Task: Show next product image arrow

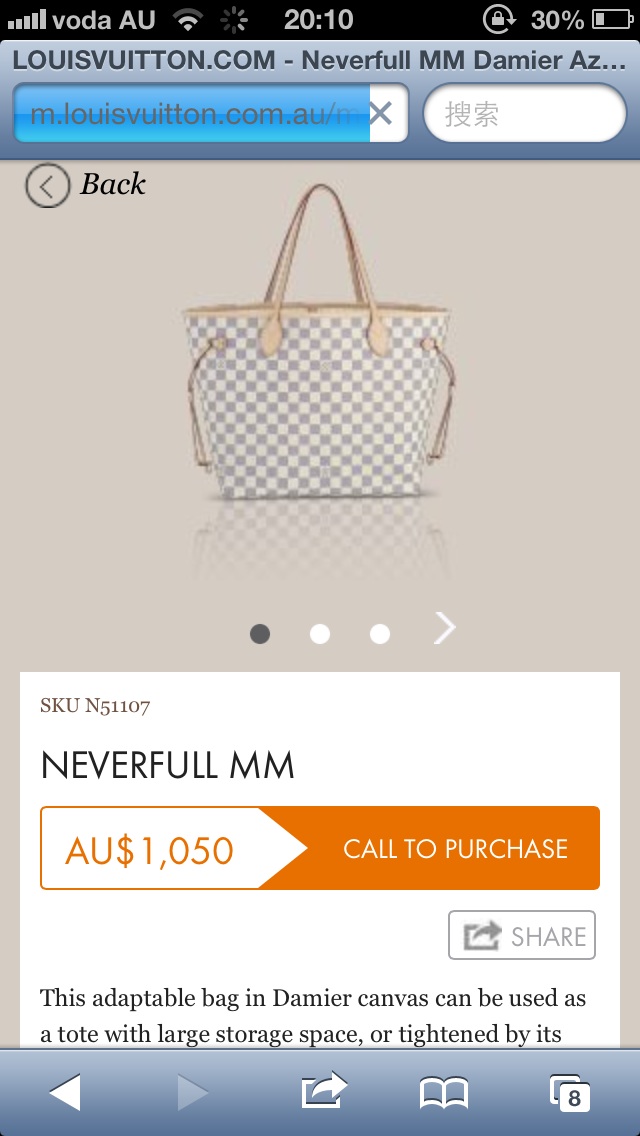Action: point(445,629)
